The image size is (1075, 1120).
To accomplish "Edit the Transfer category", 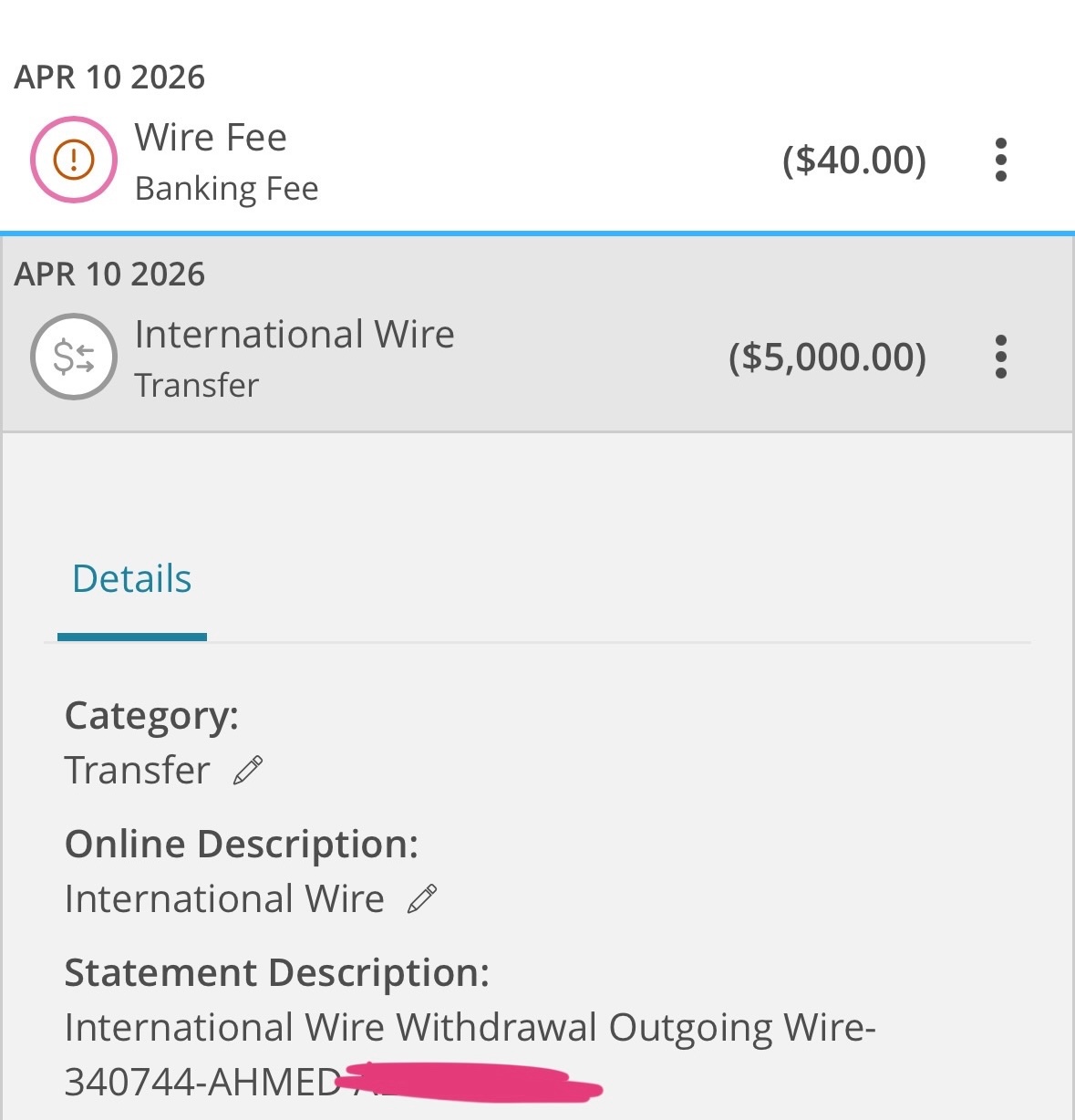I will 248,771.
